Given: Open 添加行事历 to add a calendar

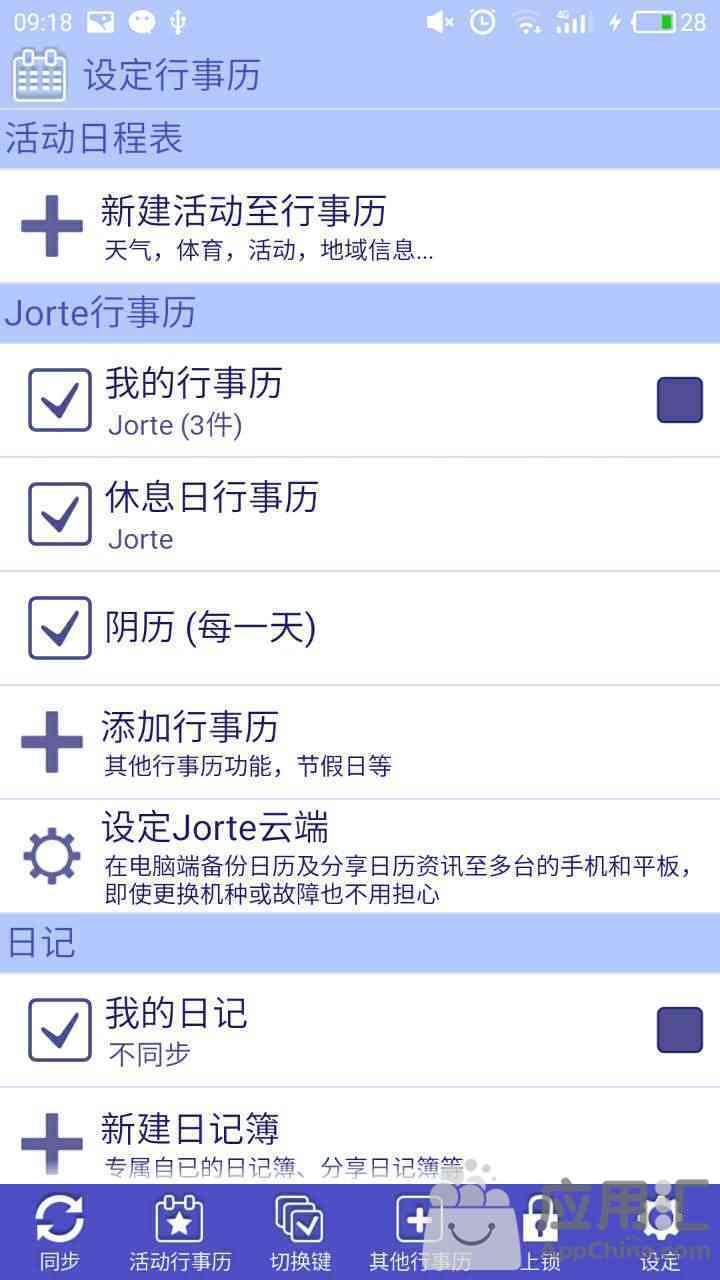Looking at the screenshot, I should pos(360,742).
